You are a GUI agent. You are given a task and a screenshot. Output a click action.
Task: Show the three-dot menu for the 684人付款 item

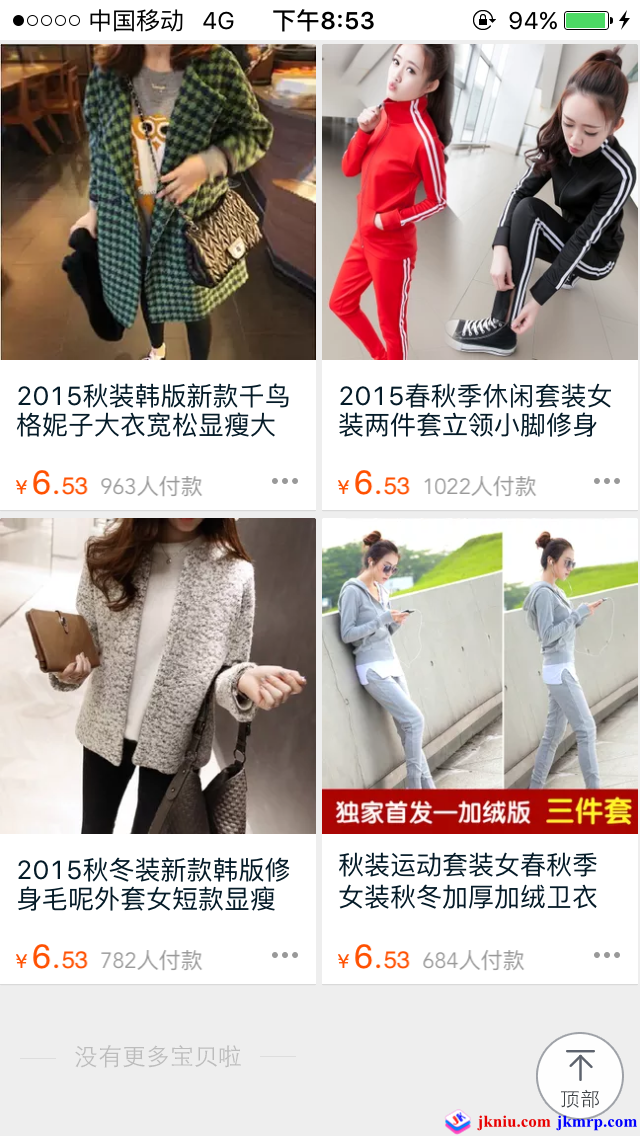[x=607, y=955]
